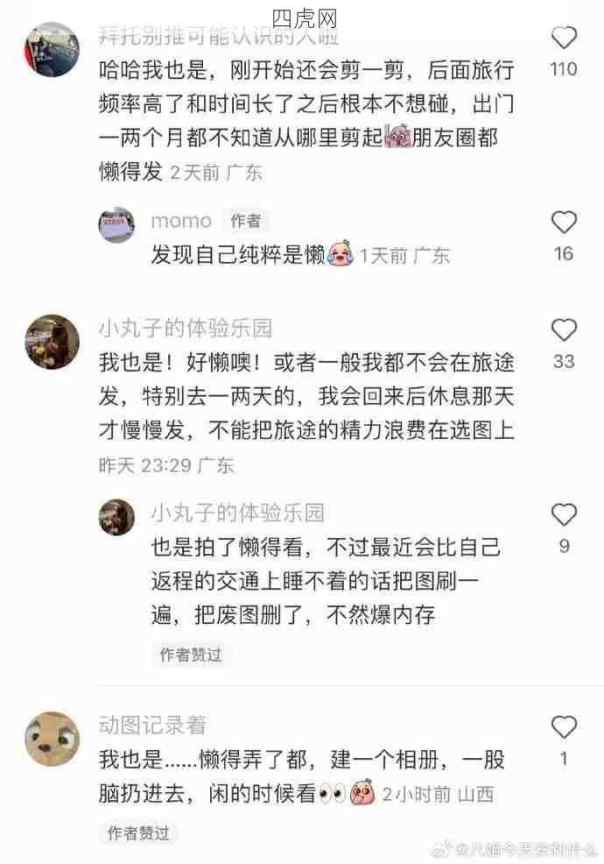The height and width of the screenshot is (864, 604).
Task: Like the reply starting 也是拍了懒得看
Action: point(564,515)
